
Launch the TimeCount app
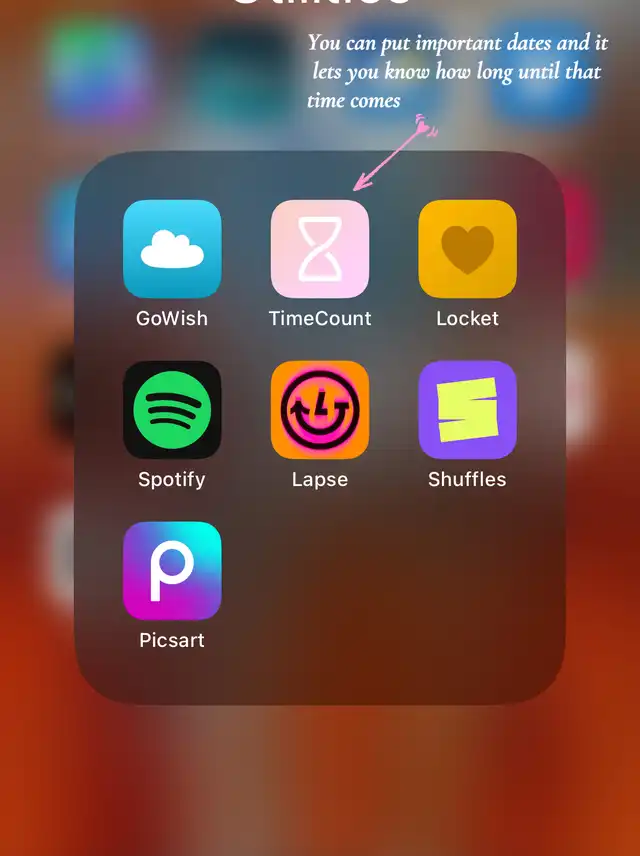click(320, 249)
